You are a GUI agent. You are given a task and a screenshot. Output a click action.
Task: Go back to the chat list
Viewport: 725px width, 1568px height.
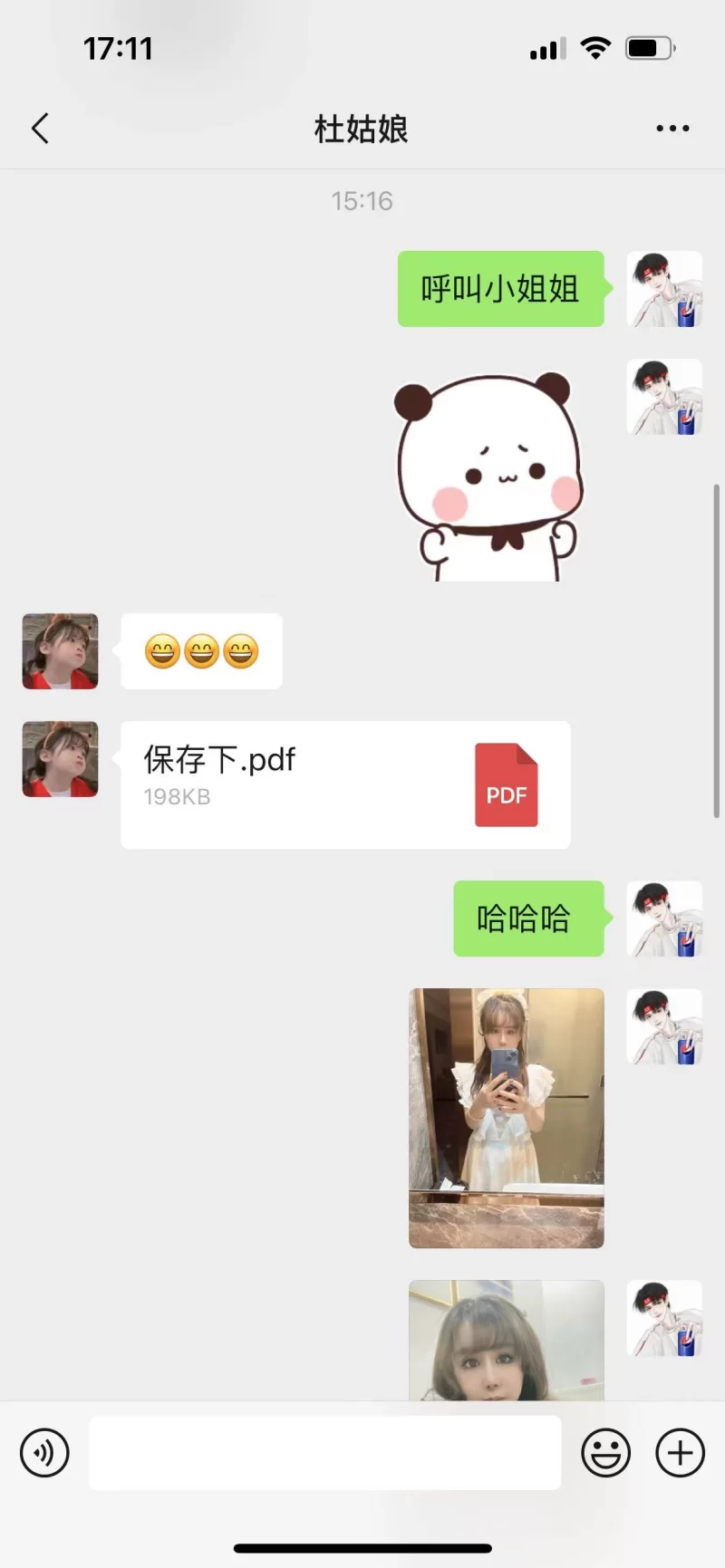(40, 129)
